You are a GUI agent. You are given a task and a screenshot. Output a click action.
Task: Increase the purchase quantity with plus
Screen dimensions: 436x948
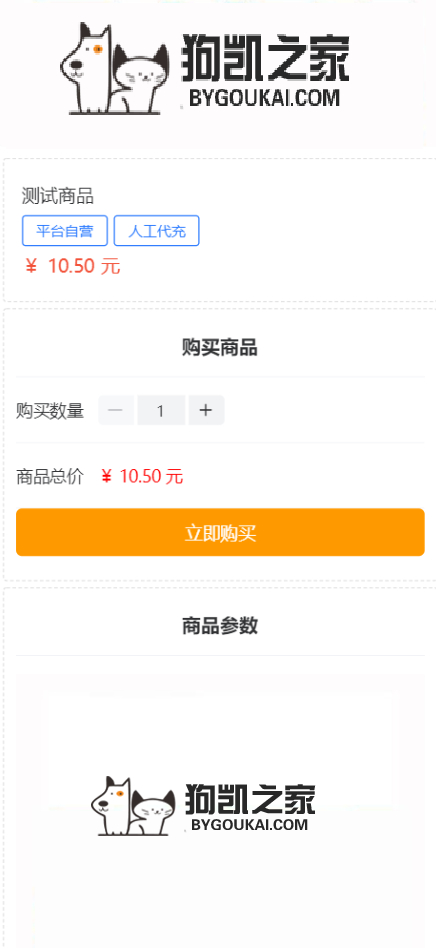pyautogui.click(x=206, y=411)
